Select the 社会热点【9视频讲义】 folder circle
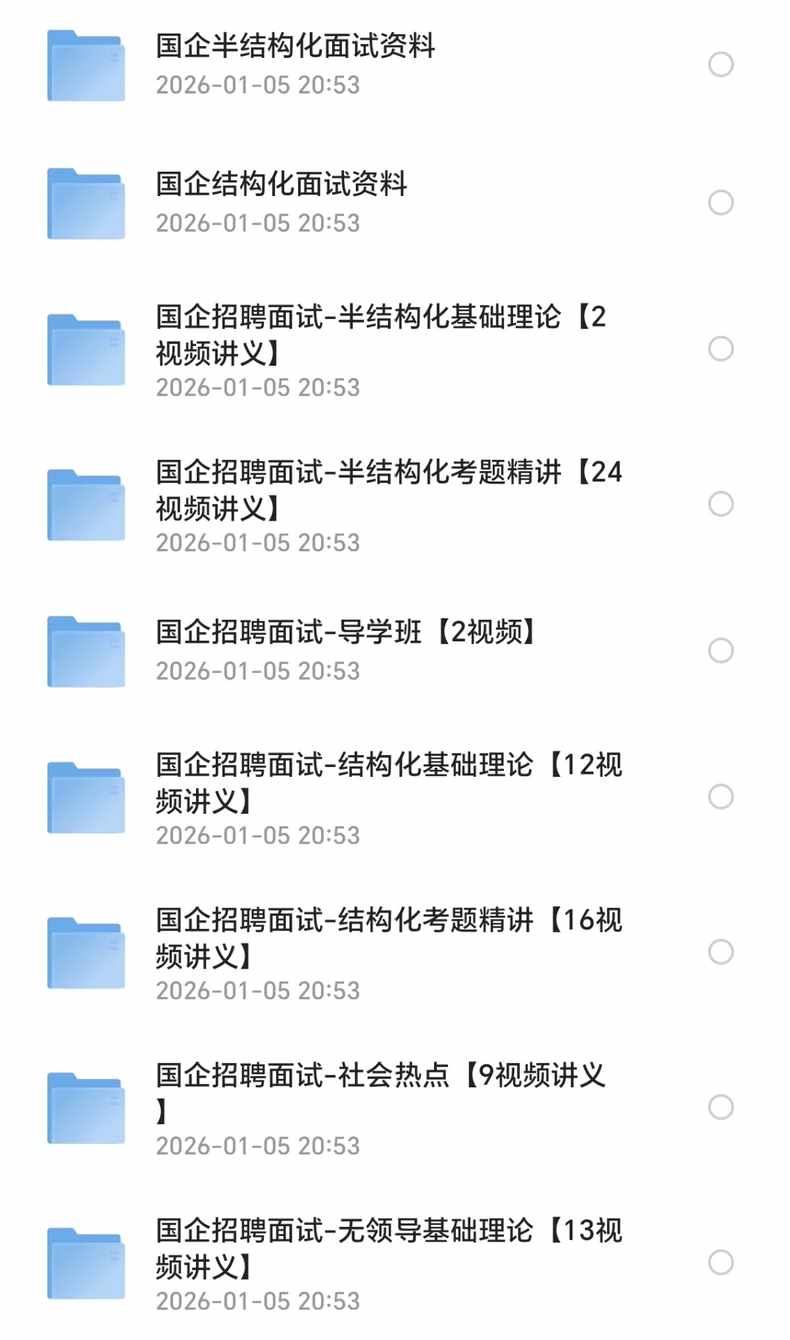 (x=721, y=1107)
